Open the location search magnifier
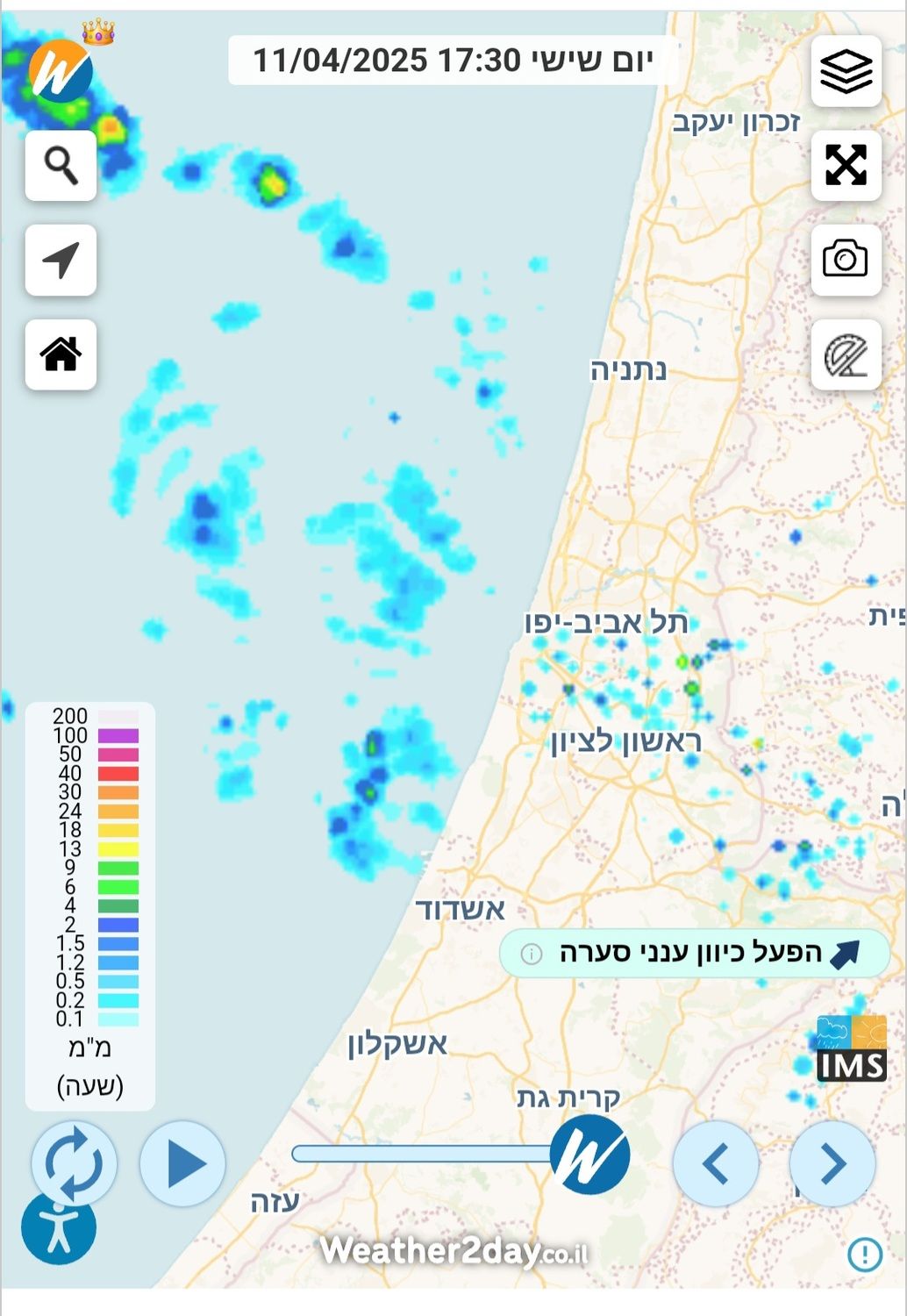The width and height of the screenshot is (907, 1316). click(61, 165)
